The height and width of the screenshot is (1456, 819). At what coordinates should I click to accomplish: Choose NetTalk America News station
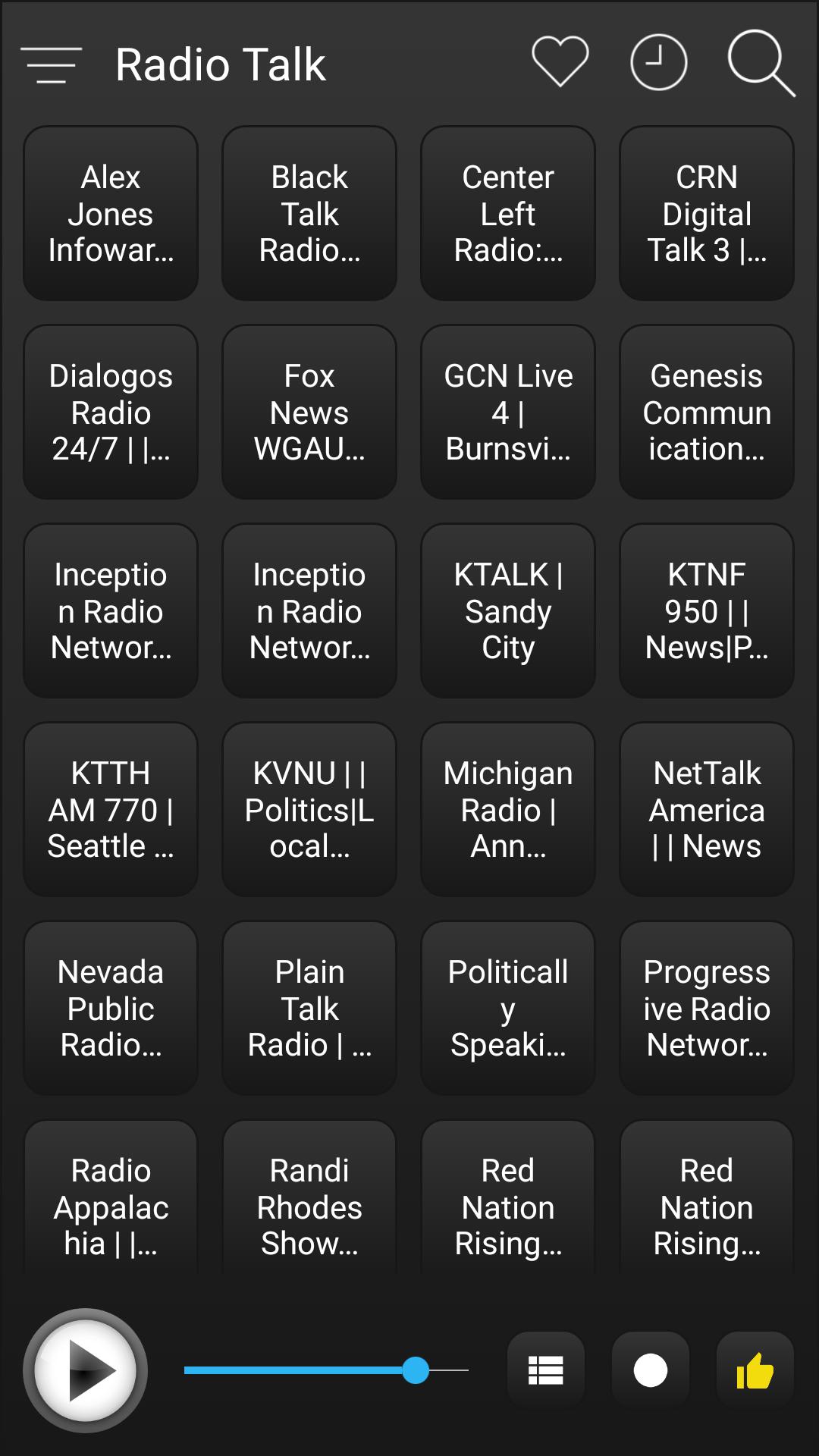coord(707,809)
